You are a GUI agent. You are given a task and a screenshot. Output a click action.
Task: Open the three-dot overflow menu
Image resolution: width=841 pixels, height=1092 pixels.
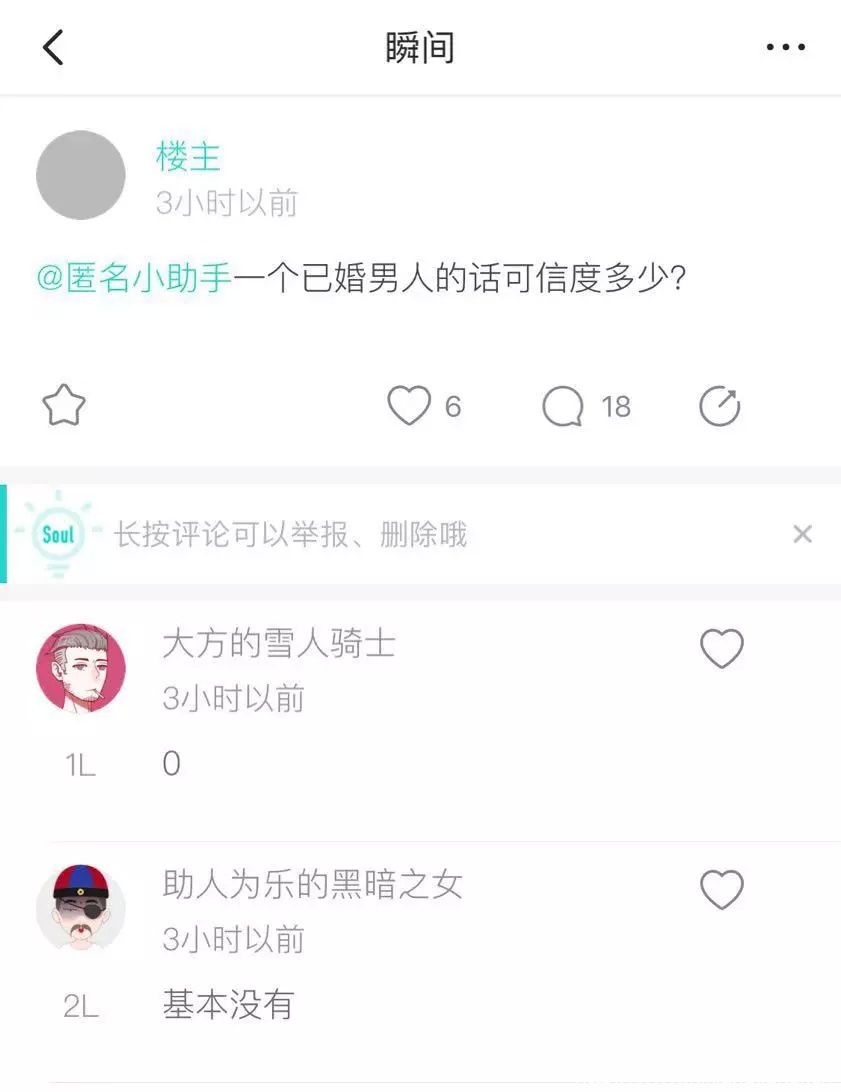pyautogui.click(x=785, y=47)
